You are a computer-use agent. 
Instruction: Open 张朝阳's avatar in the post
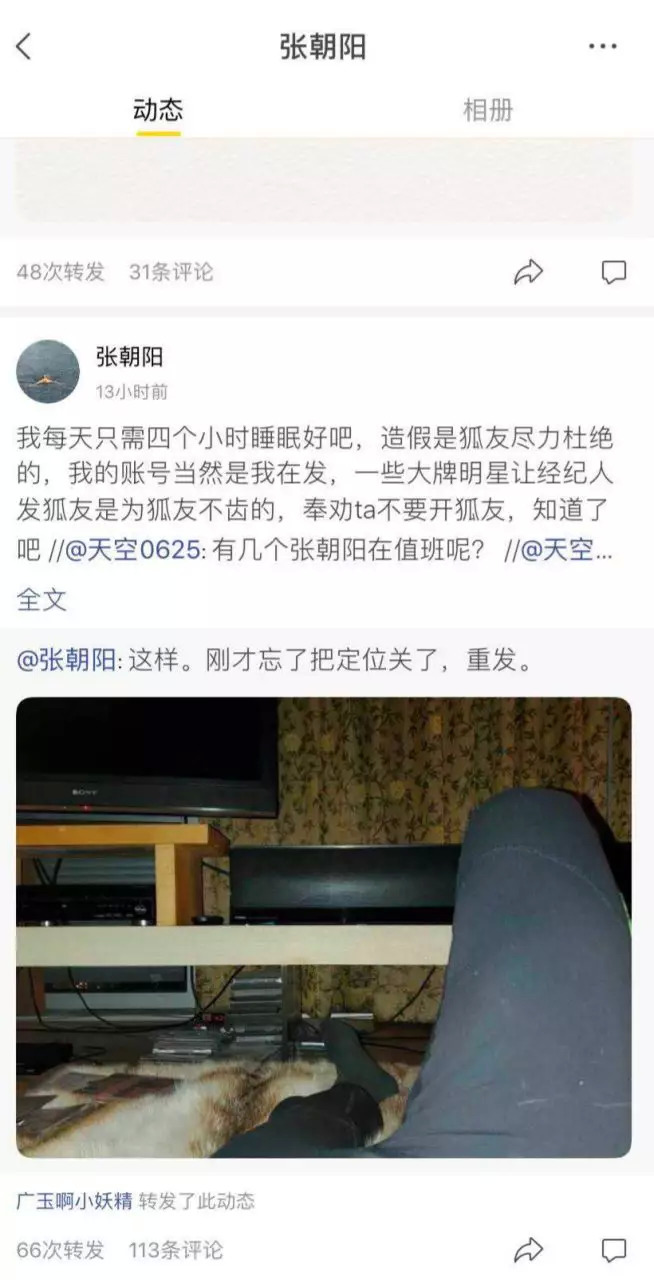(48, 371)
